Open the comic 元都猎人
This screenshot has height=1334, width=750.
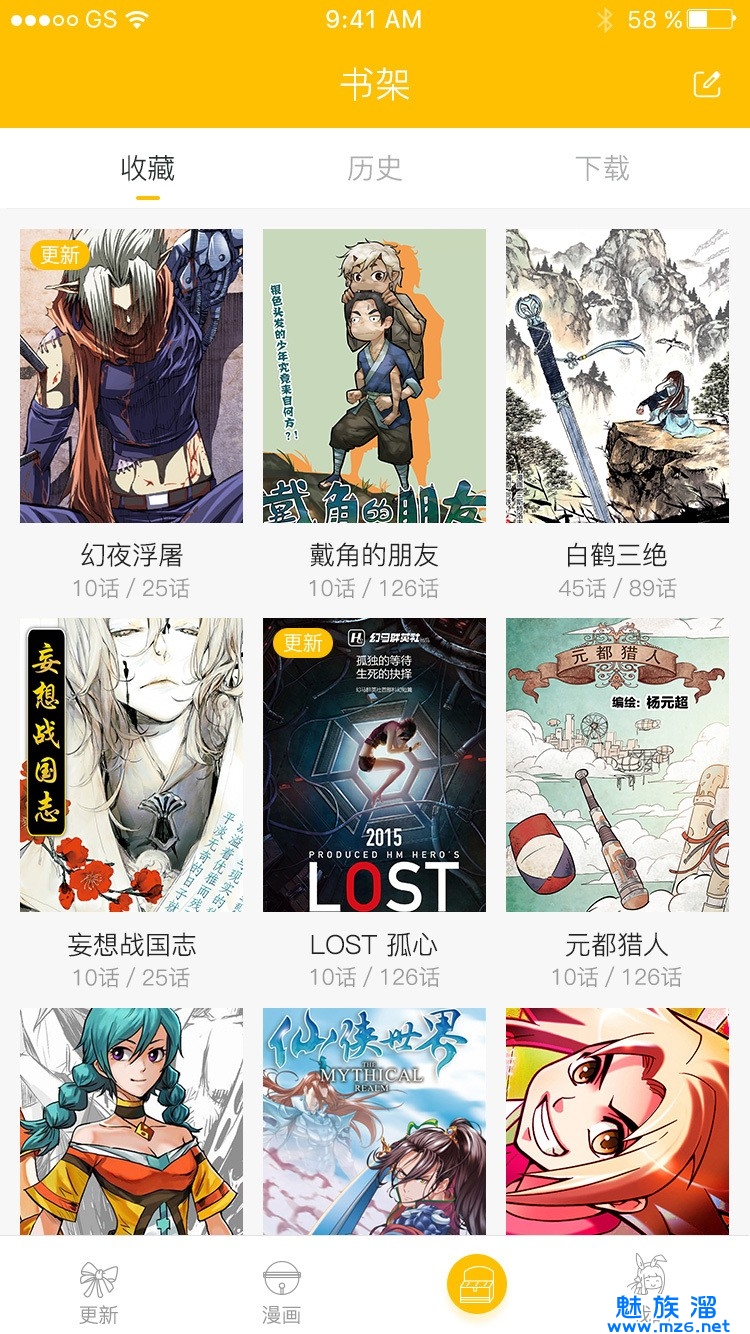[x=617, y=765]
